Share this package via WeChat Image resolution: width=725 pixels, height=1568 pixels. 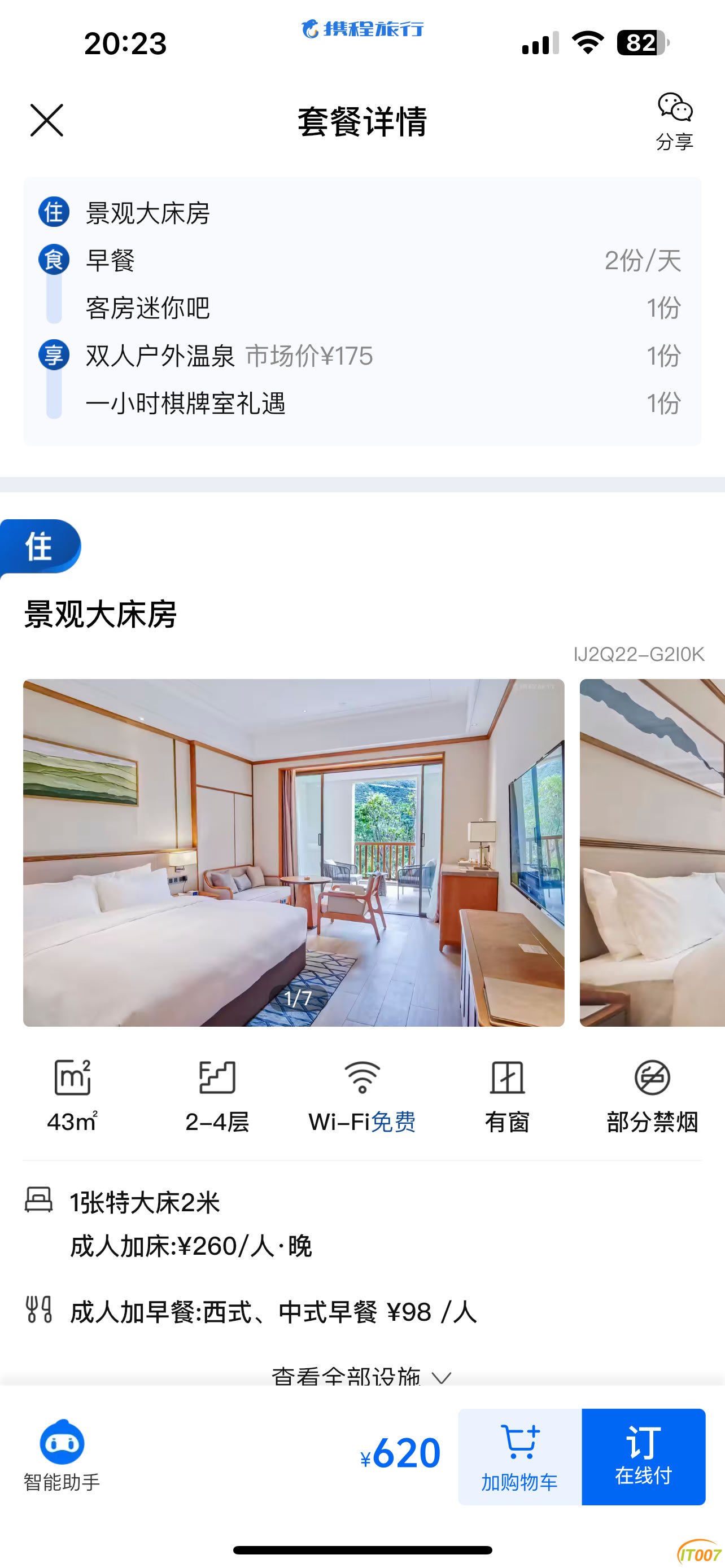tap(675, 121)
